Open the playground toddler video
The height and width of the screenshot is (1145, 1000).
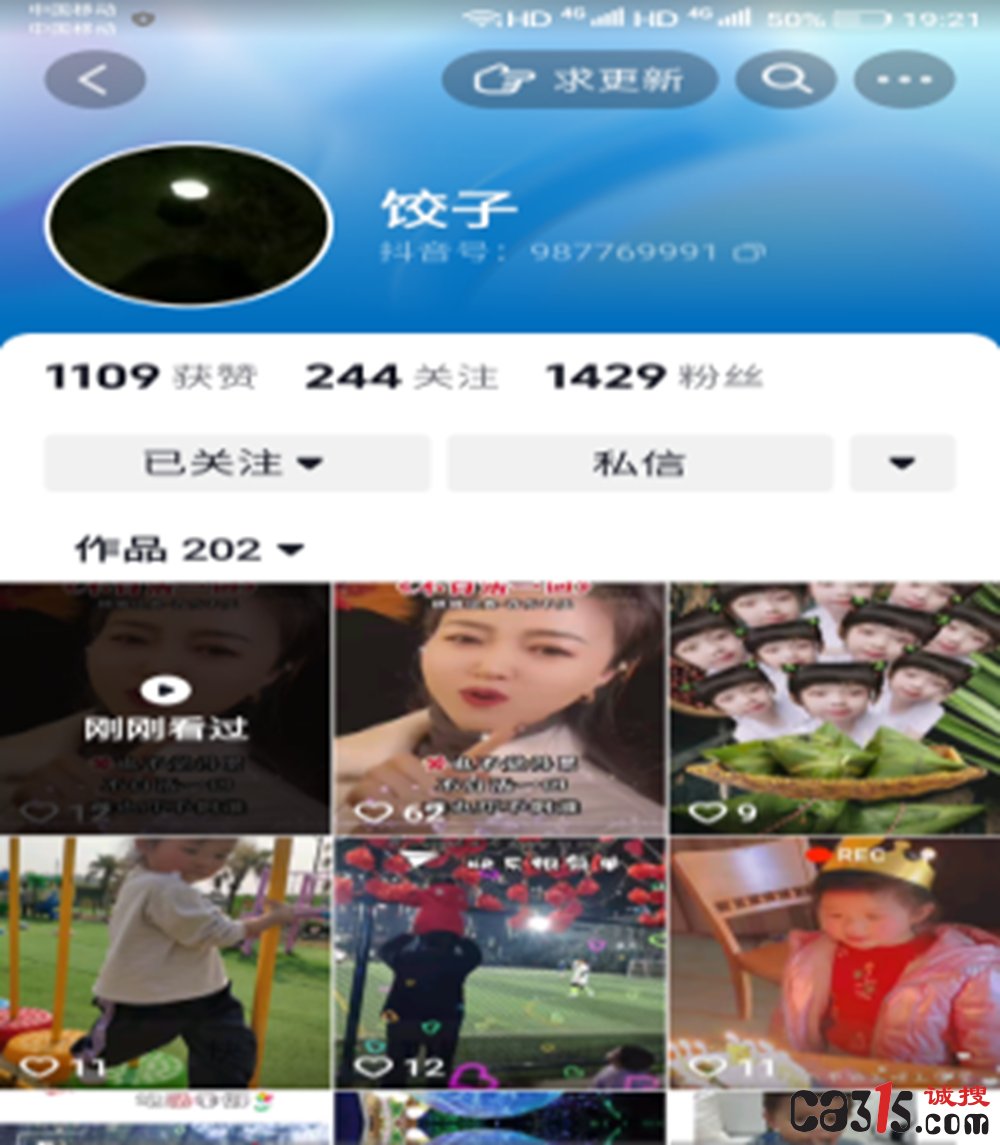point(165,962)
